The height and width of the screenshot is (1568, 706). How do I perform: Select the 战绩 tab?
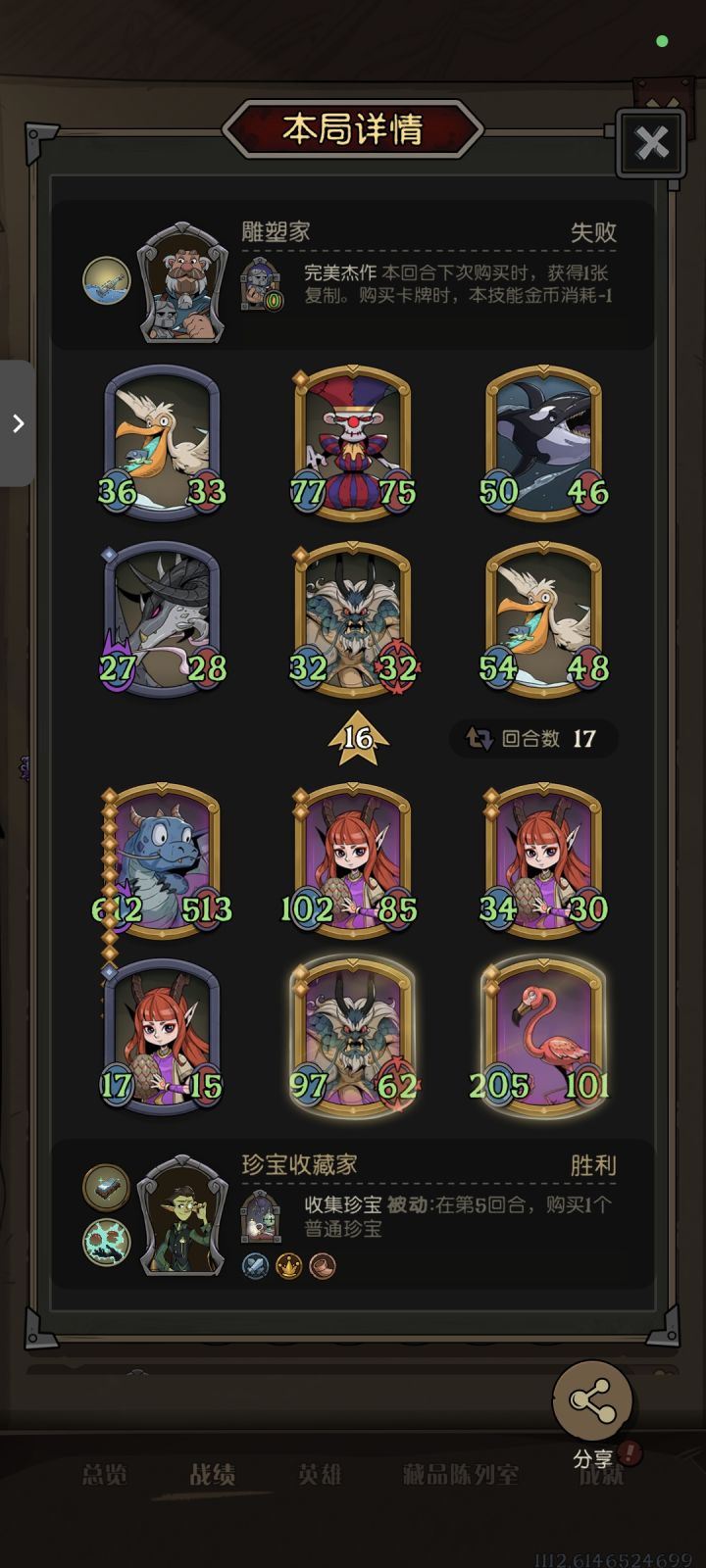[x=212, y=1474]
